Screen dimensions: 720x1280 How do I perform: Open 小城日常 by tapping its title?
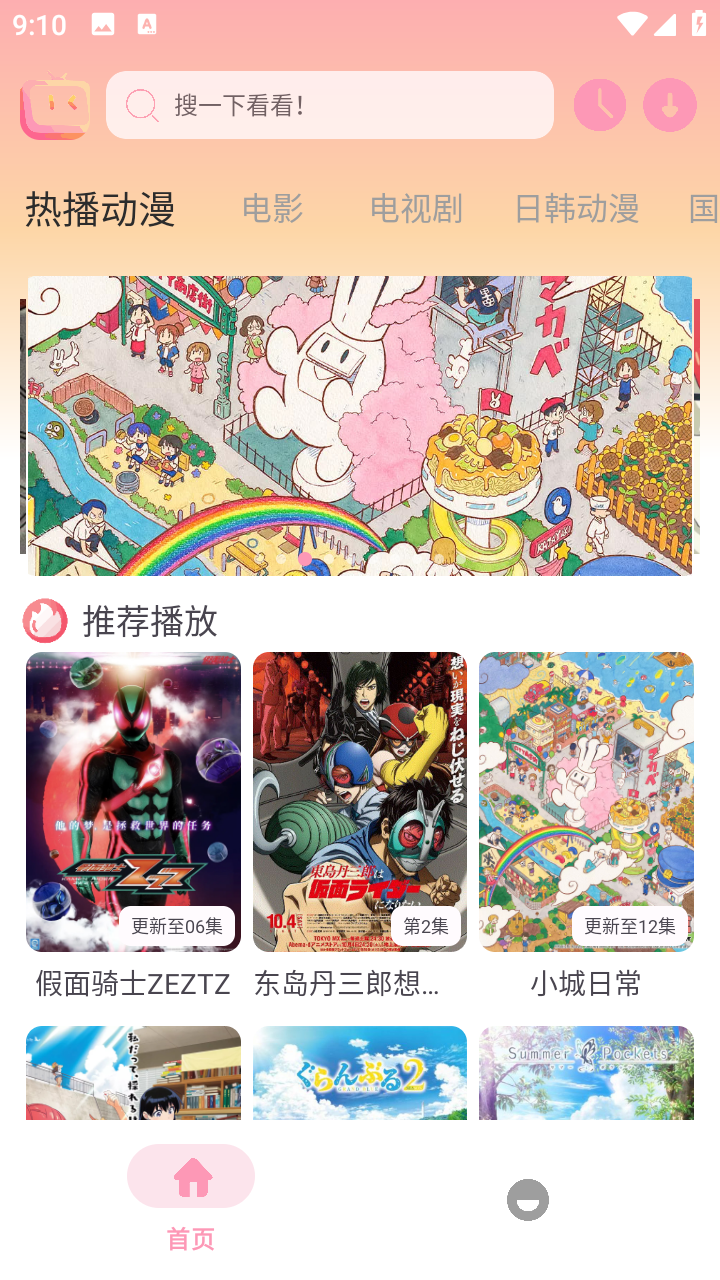[585, 985]
